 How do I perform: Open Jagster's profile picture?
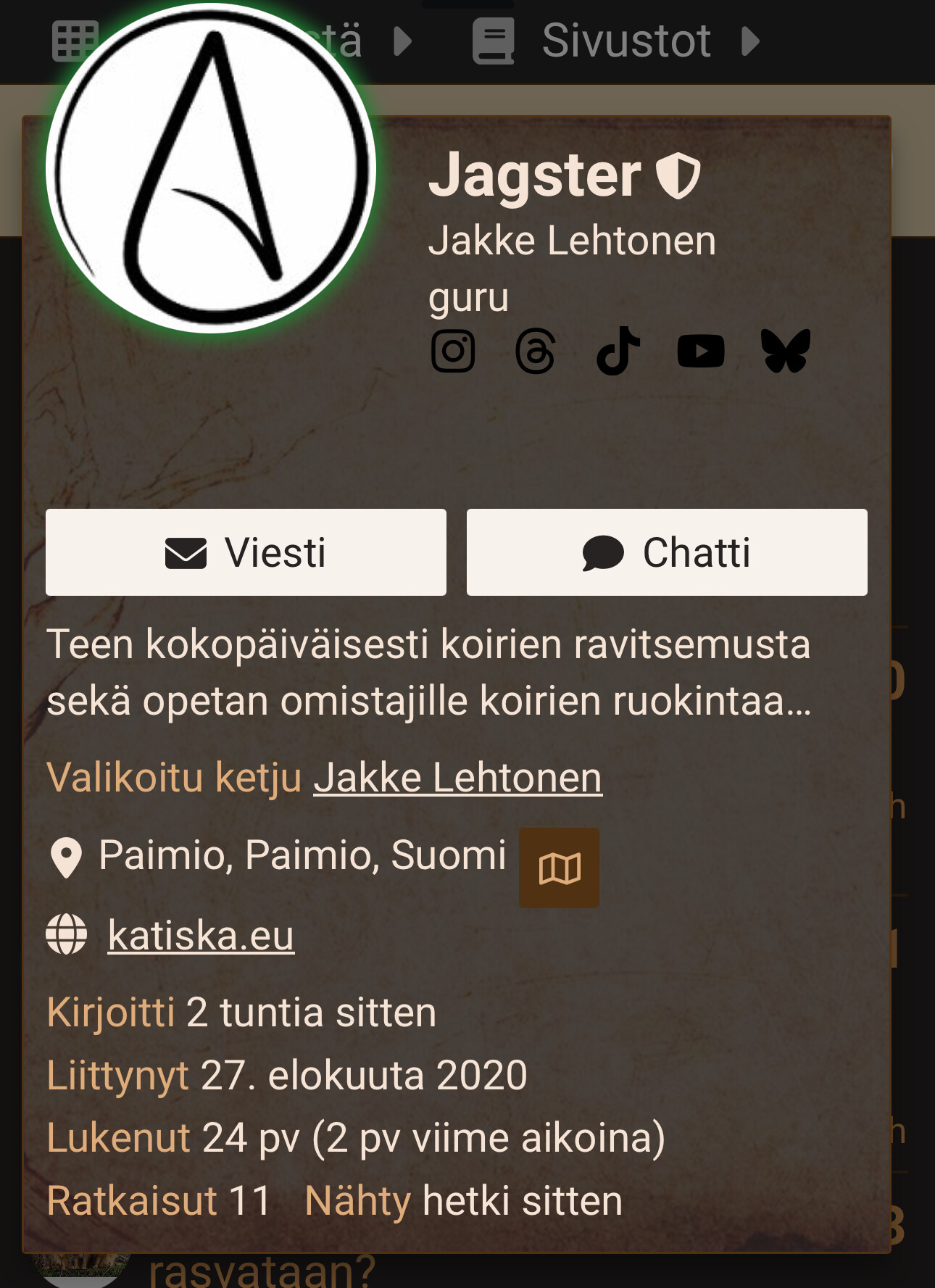coord(211,168)
